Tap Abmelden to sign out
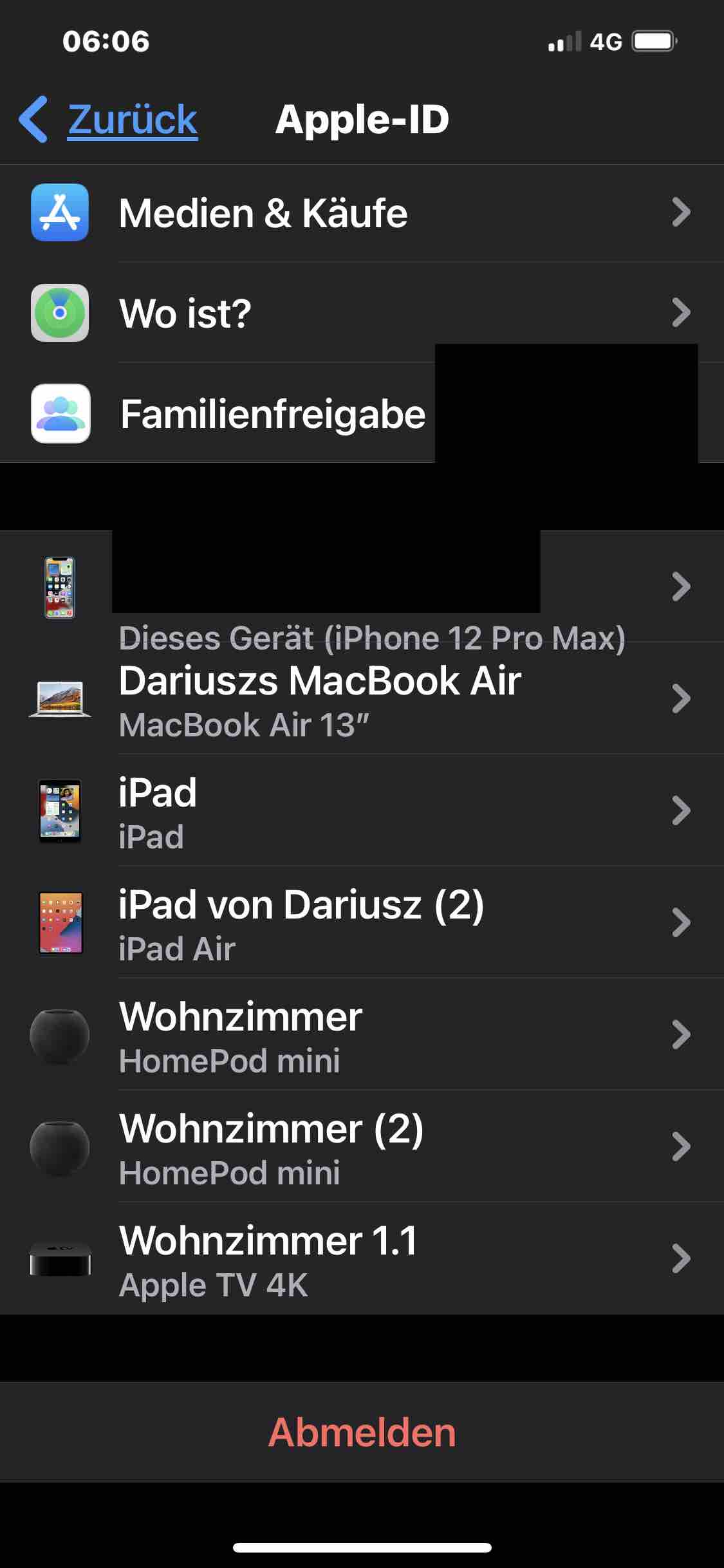 [x=362, y=1433]
